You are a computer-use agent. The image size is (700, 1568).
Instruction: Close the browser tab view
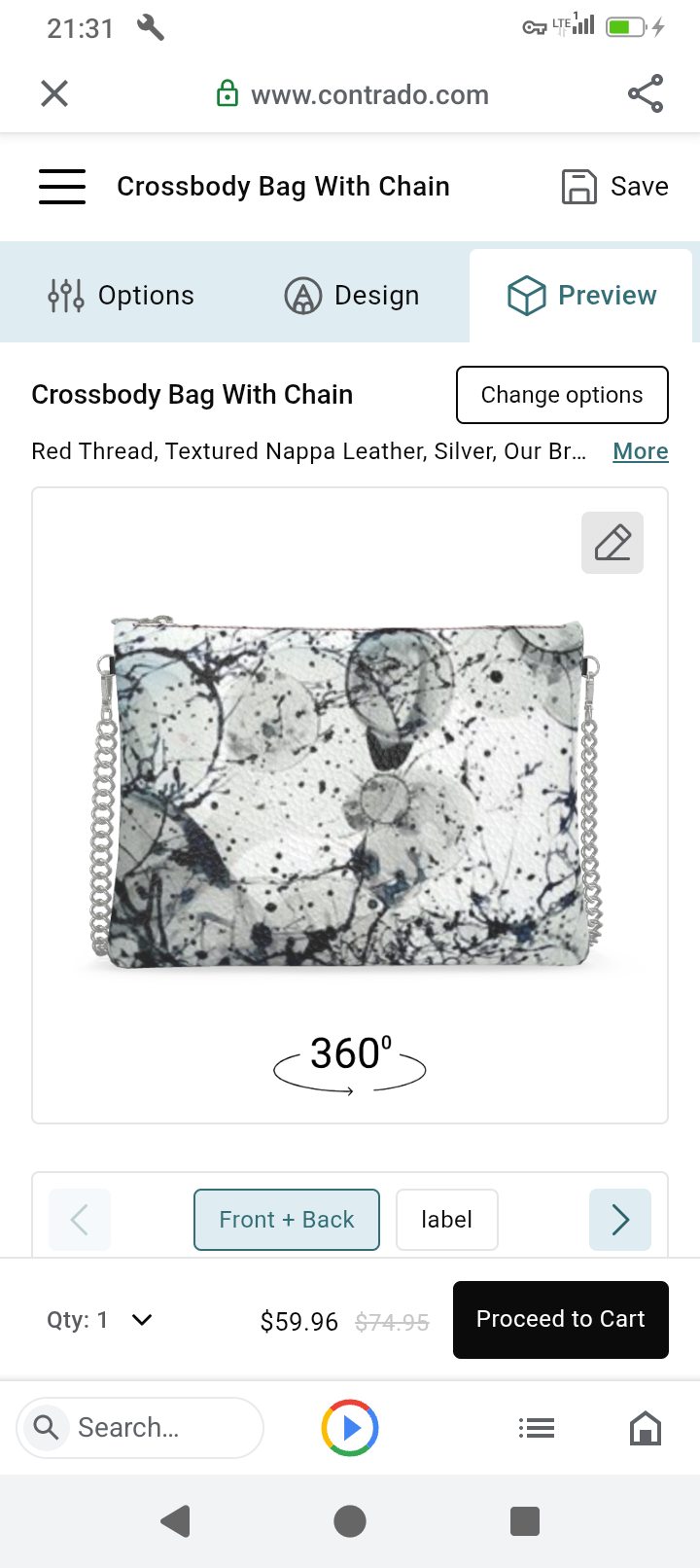click(54, 94)
